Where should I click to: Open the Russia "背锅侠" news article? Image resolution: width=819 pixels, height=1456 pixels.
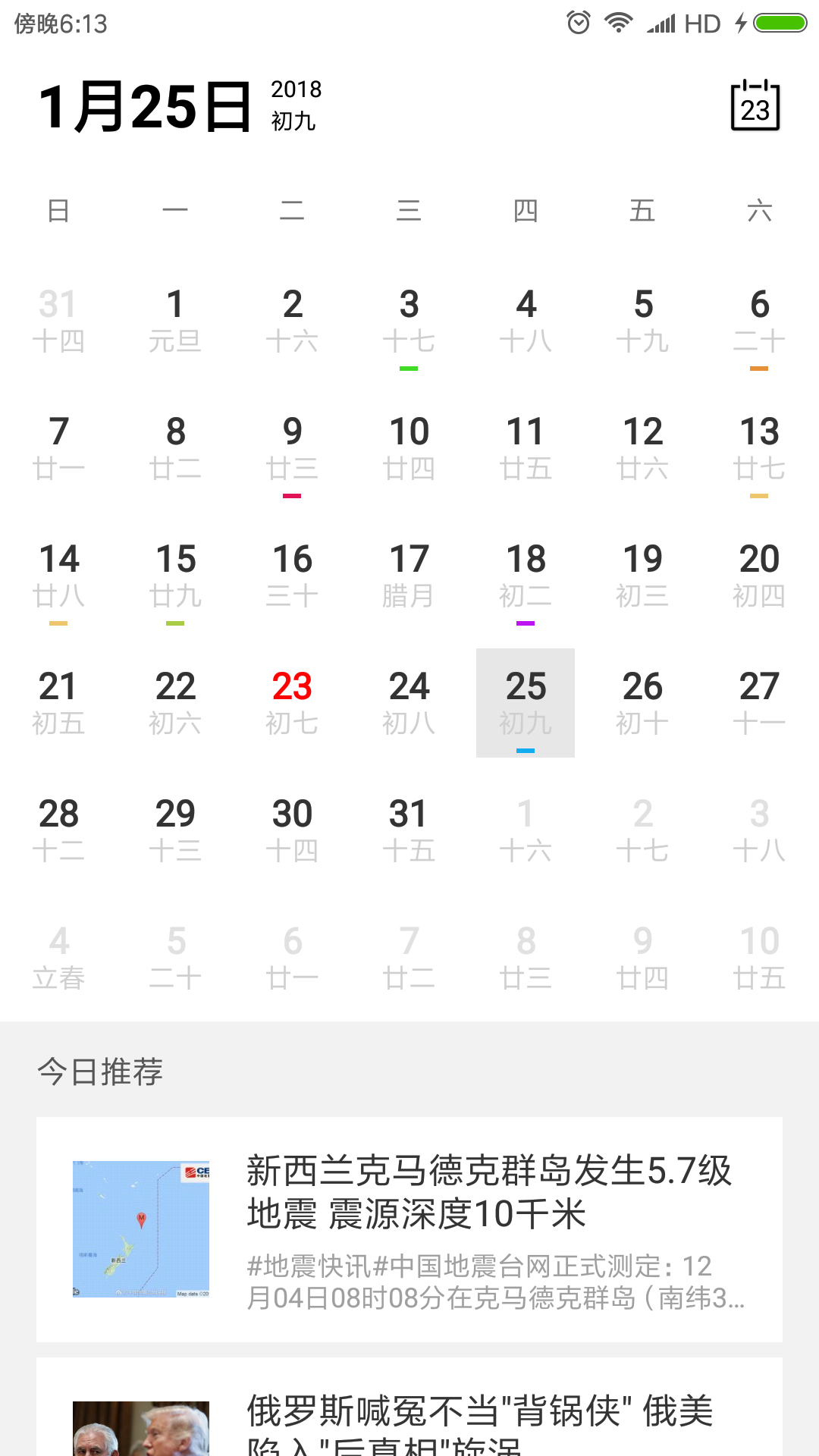coord(409,1418)
